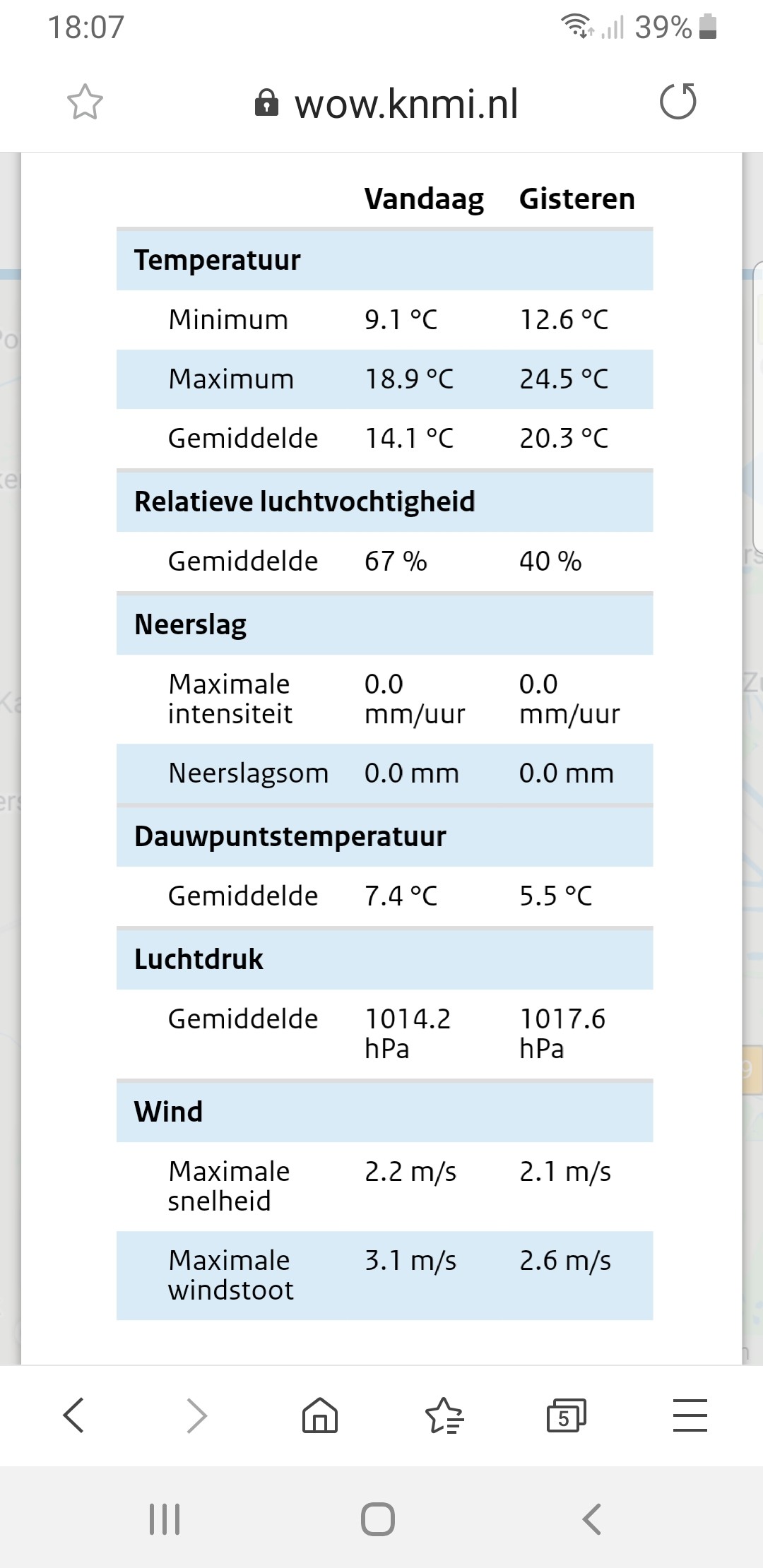Reload the page

click(678, 101)
